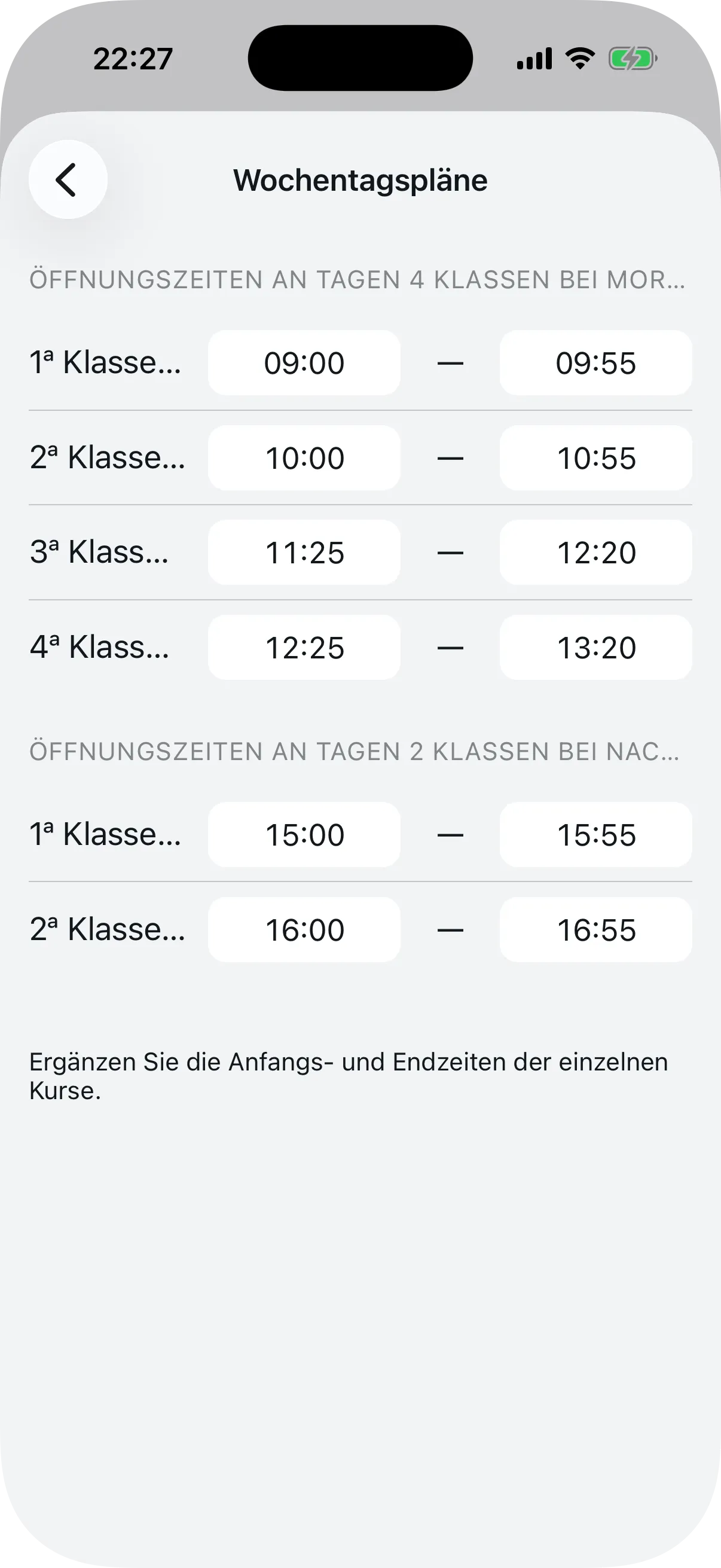Edit the 12:20 end time
The height and width of the screenshot is (1568, 721).
click(x=595, y=552)
